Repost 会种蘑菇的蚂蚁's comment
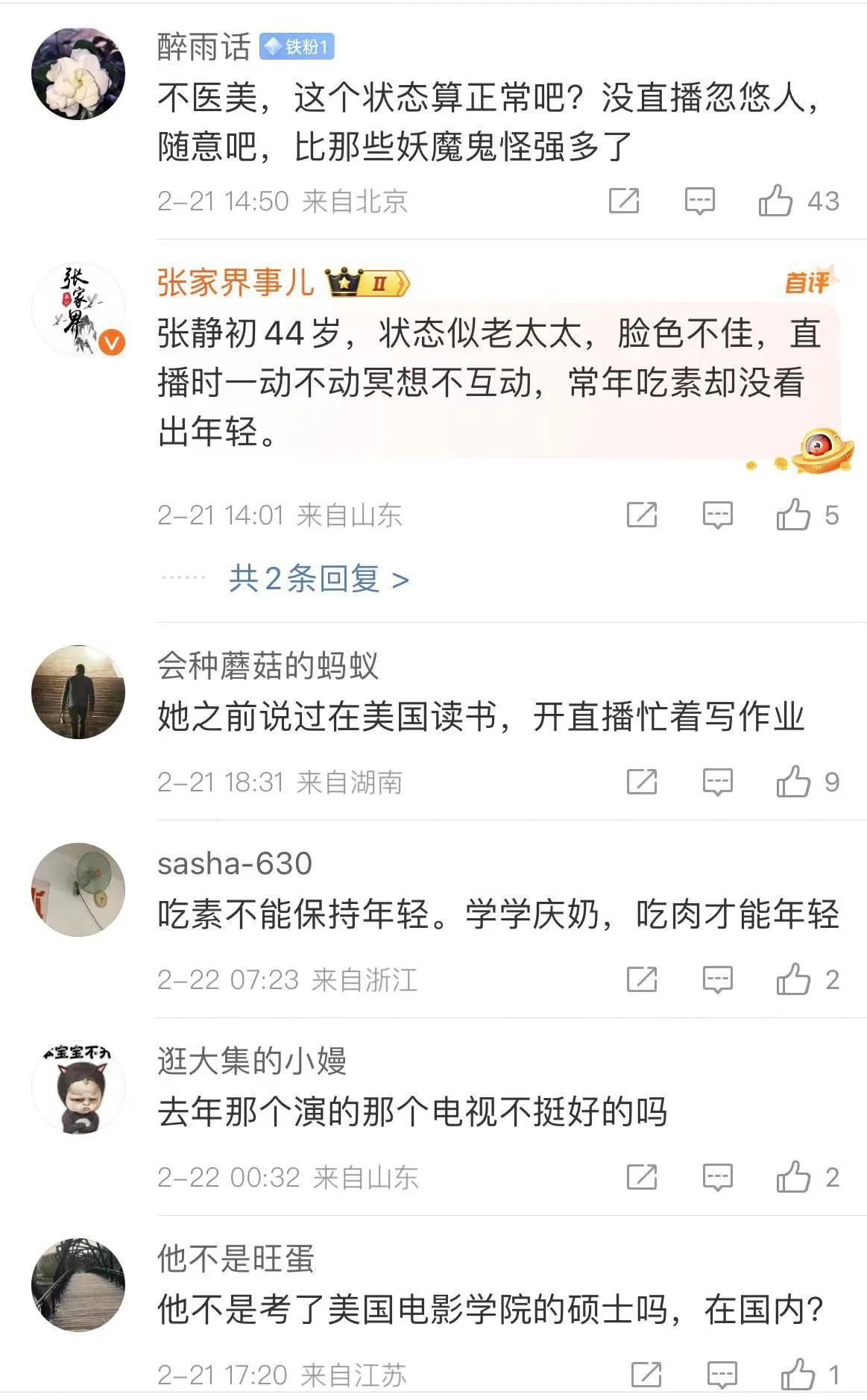The width and height of the screenshot is (867, 1400). [x=642, y=782]
